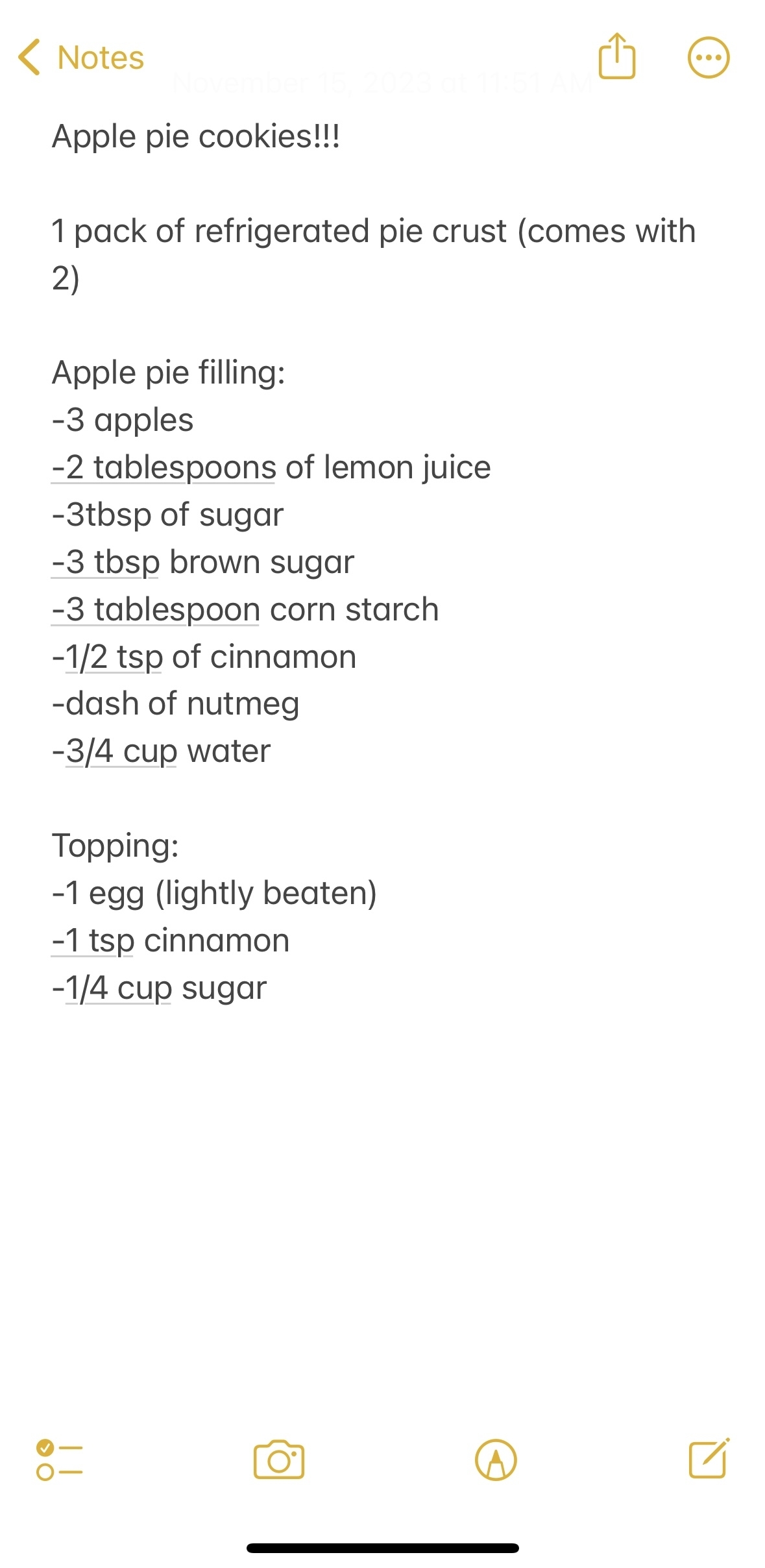Share this apple pie cookies note
Image resolution: width=765 pixels, height=1568 pixels.
tap(616, 56)
